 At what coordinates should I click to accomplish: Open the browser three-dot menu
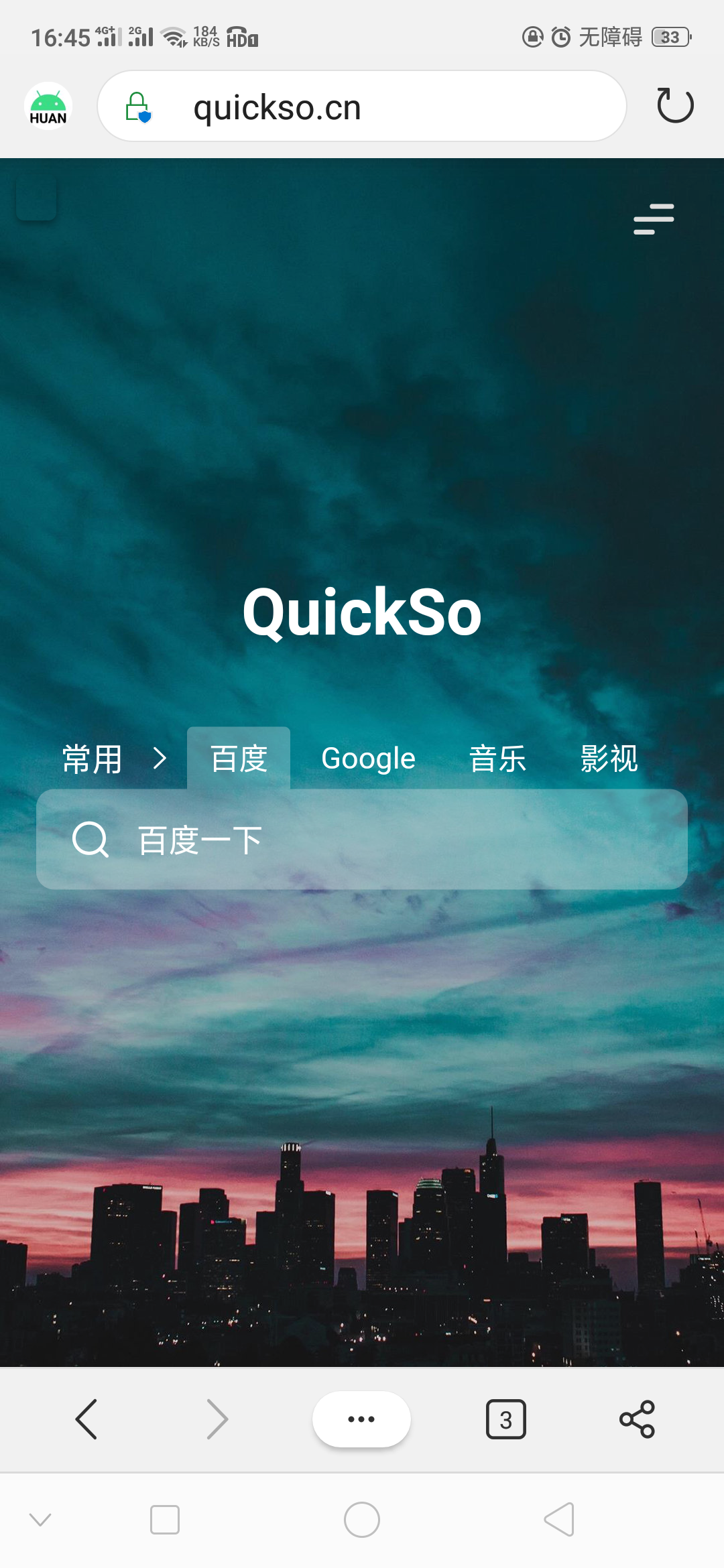point(361,1419)
